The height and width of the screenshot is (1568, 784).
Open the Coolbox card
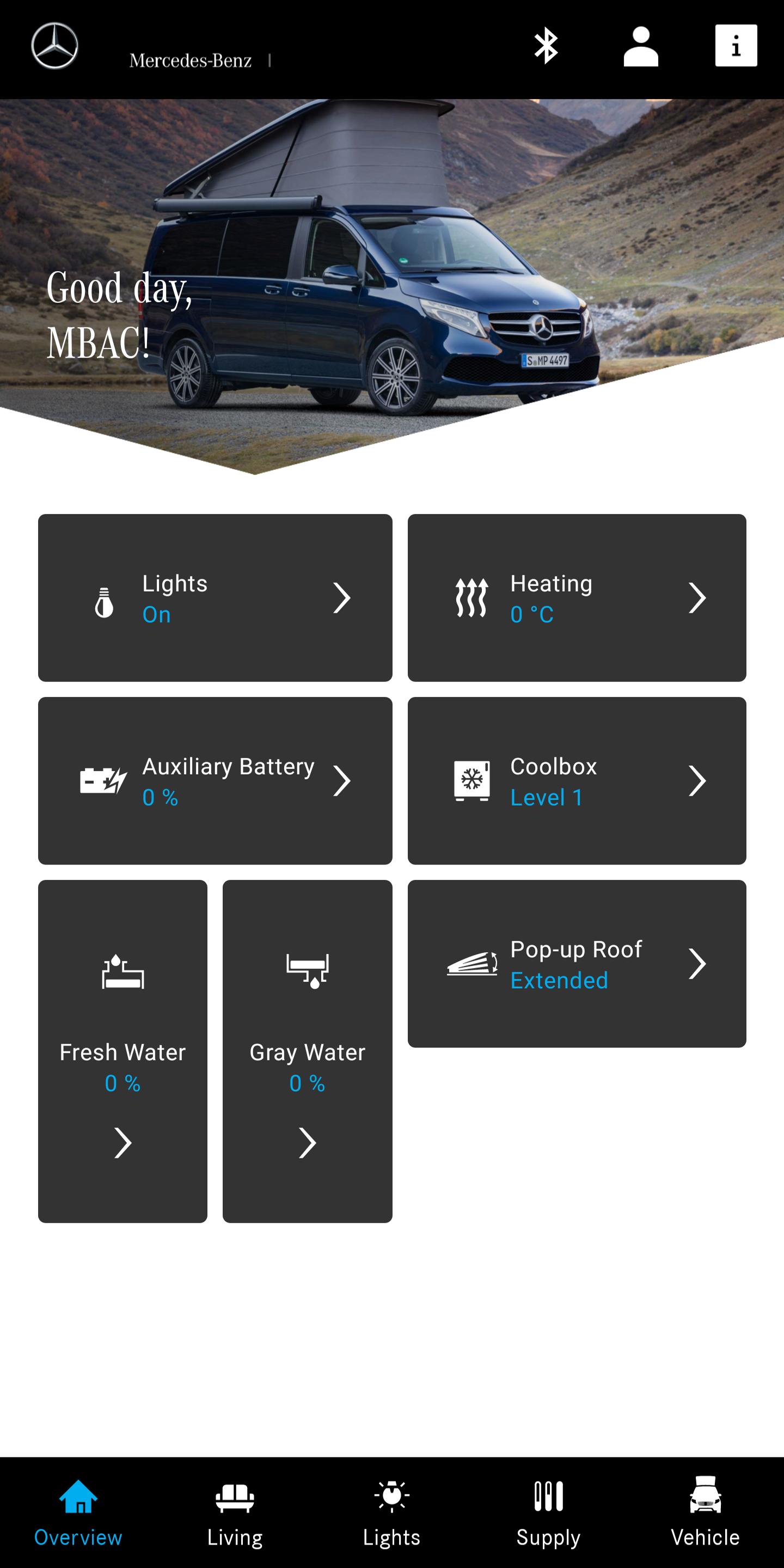tap(577, 780)
